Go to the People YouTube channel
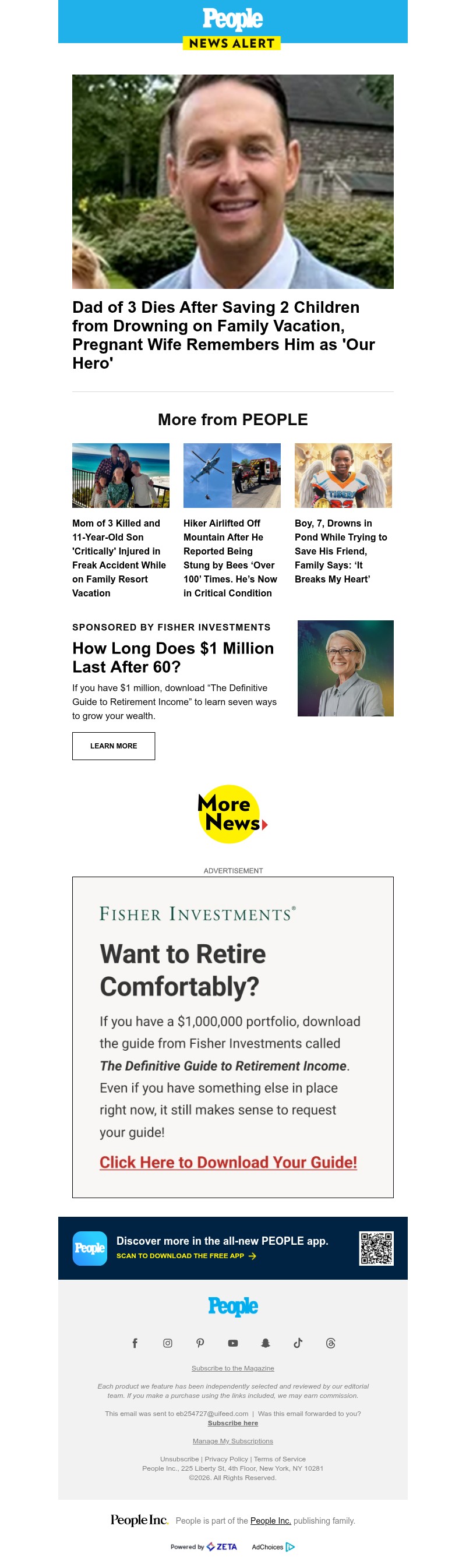 [233, 1343]
